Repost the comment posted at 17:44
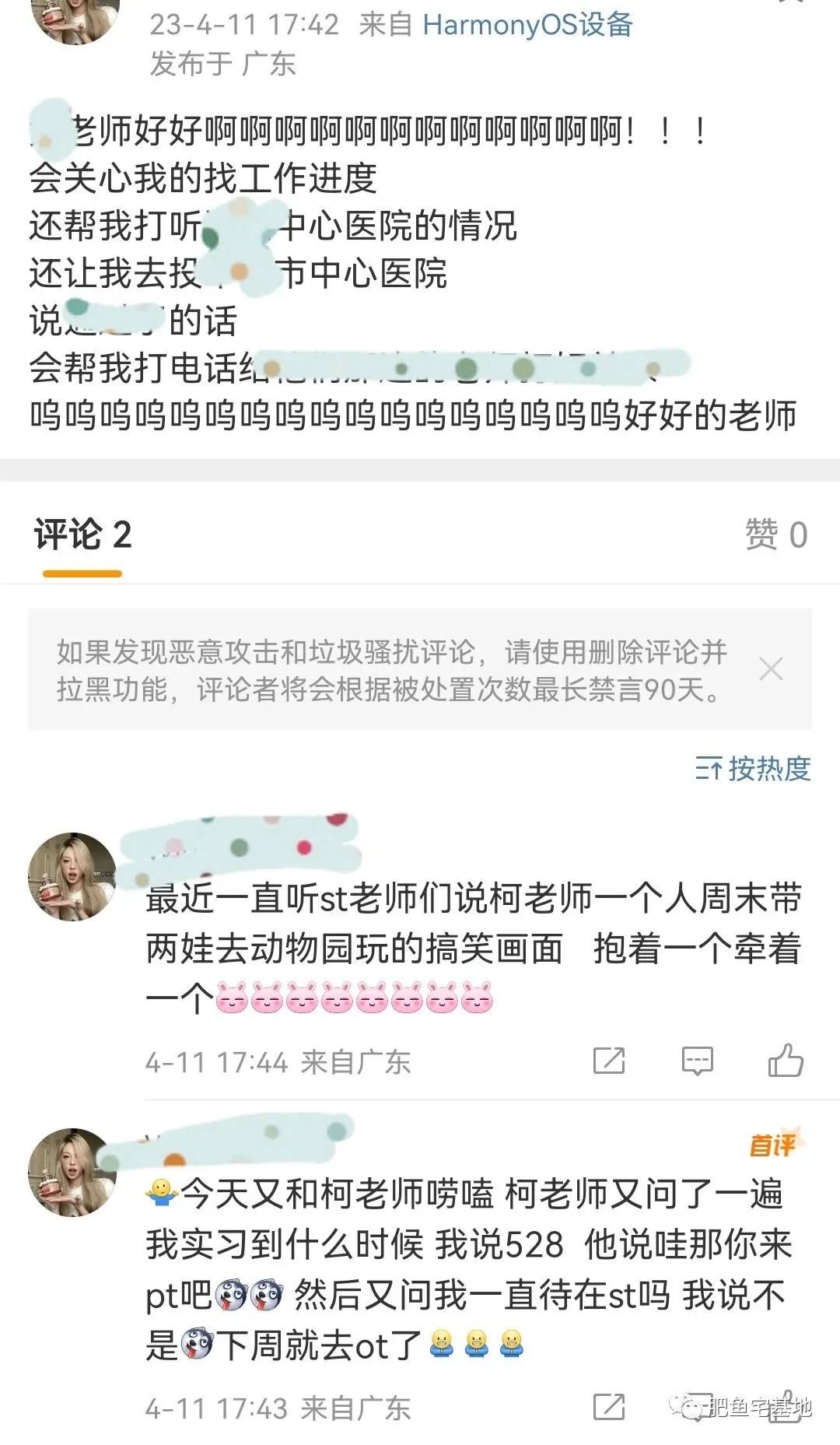 point(608,1061)
